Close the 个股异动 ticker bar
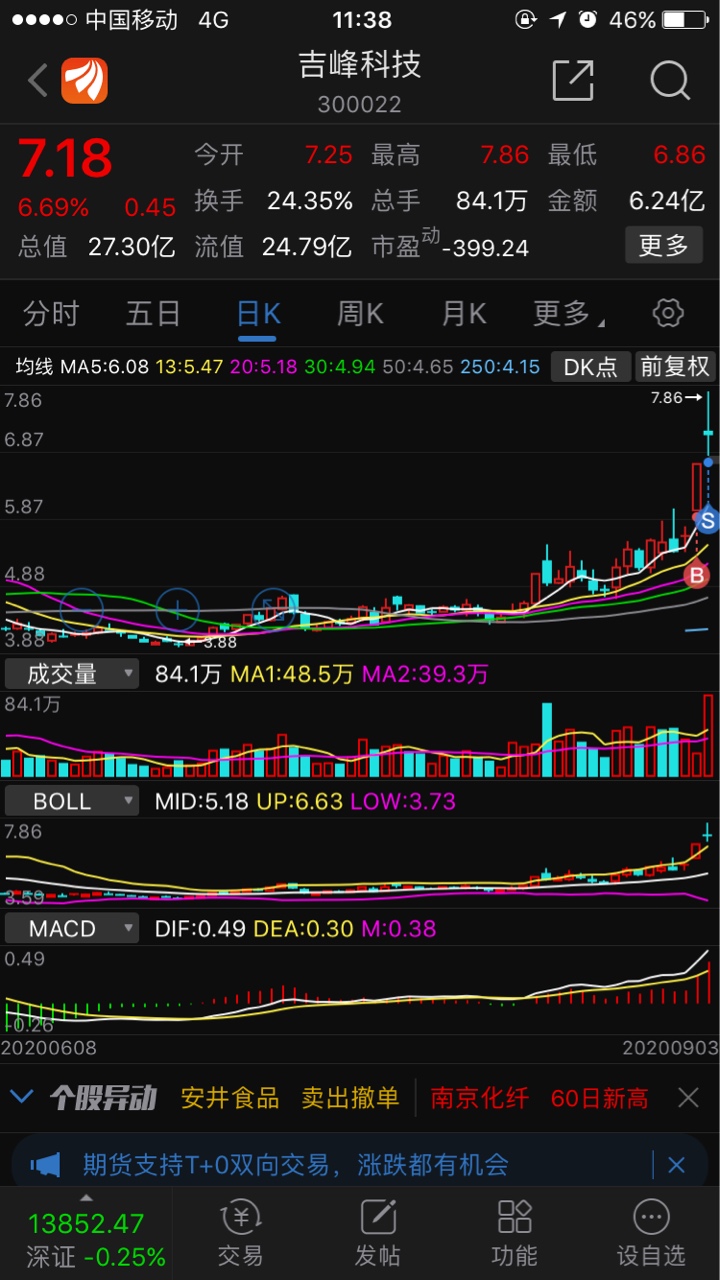Viewport: 720px width, 1280px height. pyautogui.click(x=688, y=1098)
